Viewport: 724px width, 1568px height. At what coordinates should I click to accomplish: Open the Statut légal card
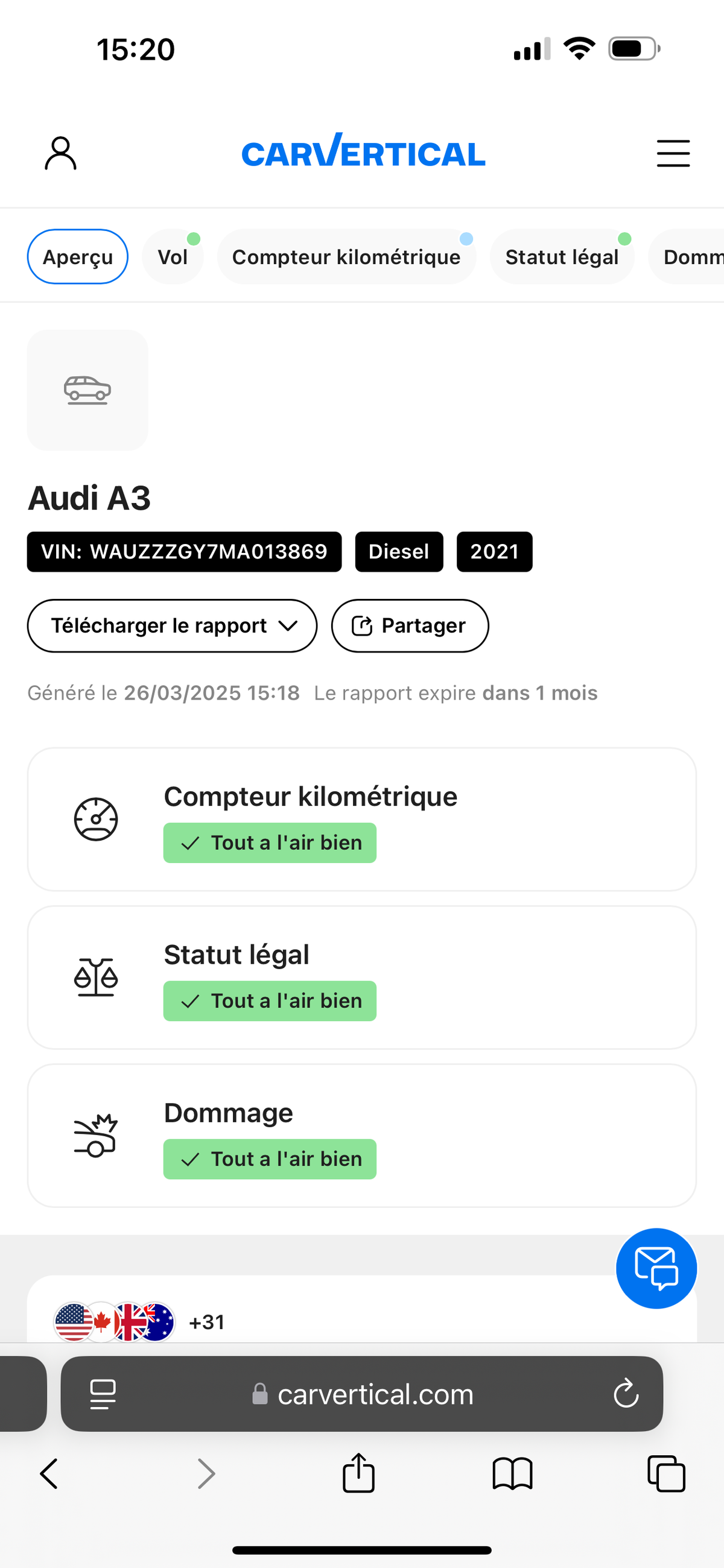361,978
